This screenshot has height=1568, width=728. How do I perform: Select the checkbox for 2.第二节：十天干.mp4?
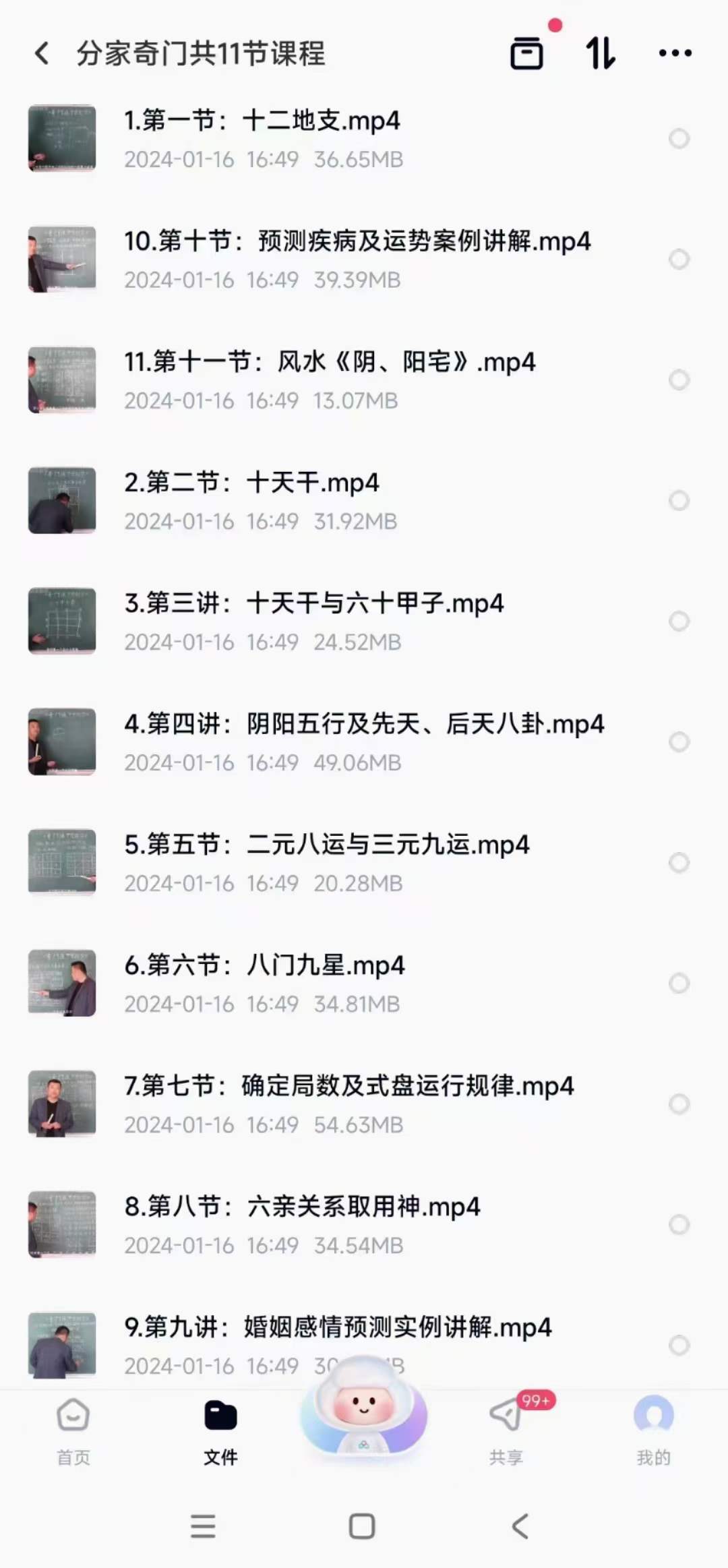point(679,501)
